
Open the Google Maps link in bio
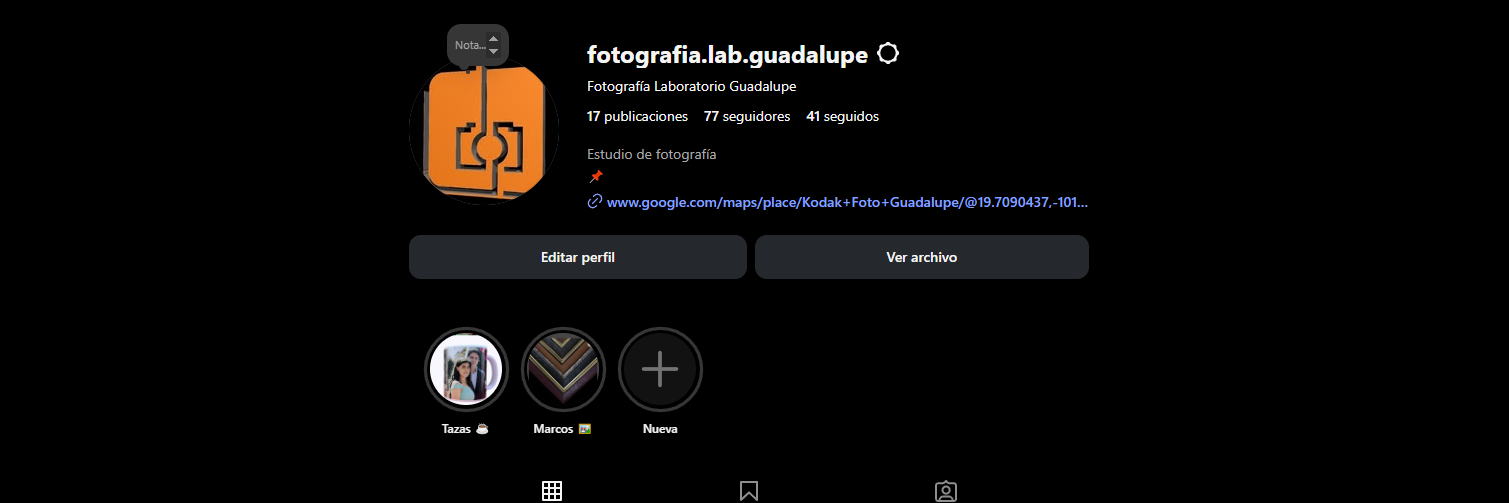(846, 202)
